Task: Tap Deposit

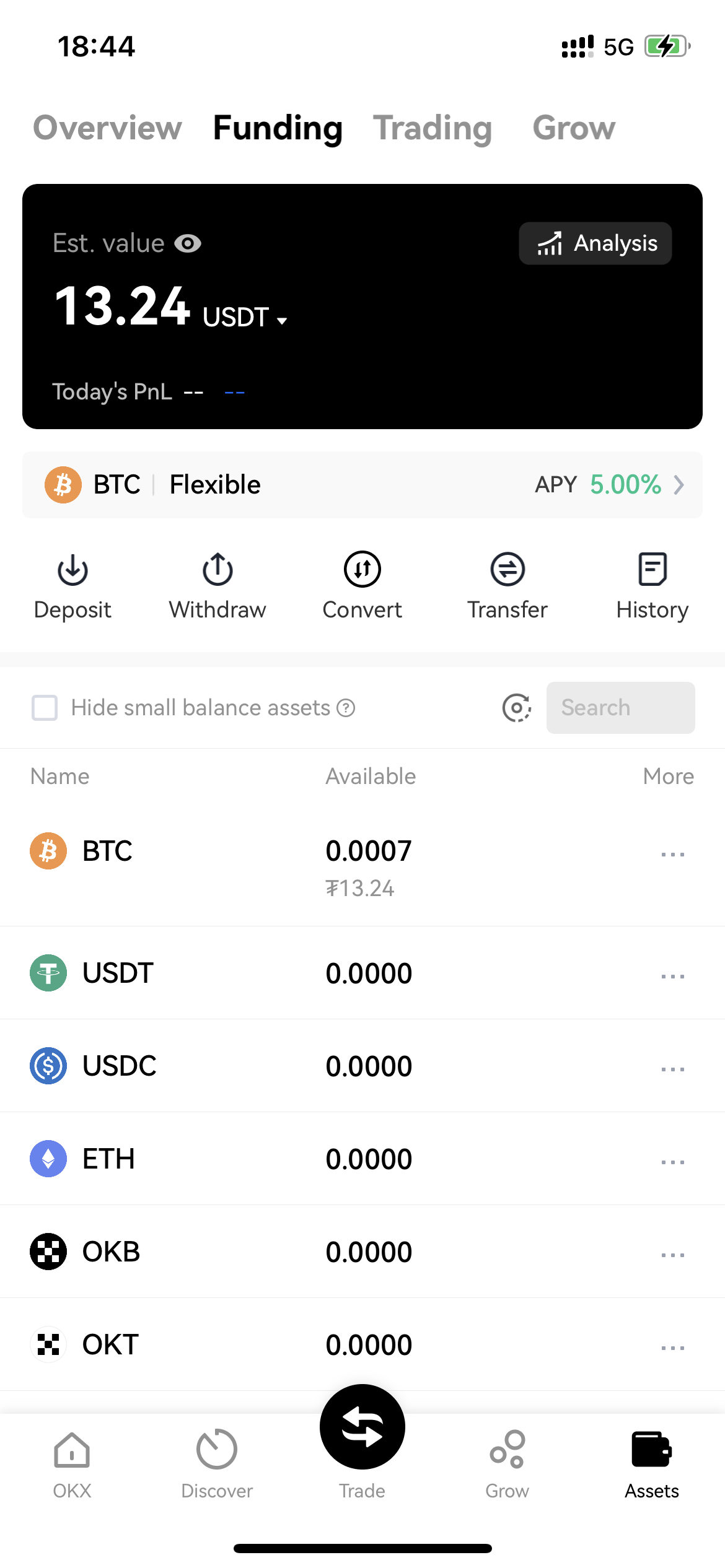Action: tap(72, 585)
